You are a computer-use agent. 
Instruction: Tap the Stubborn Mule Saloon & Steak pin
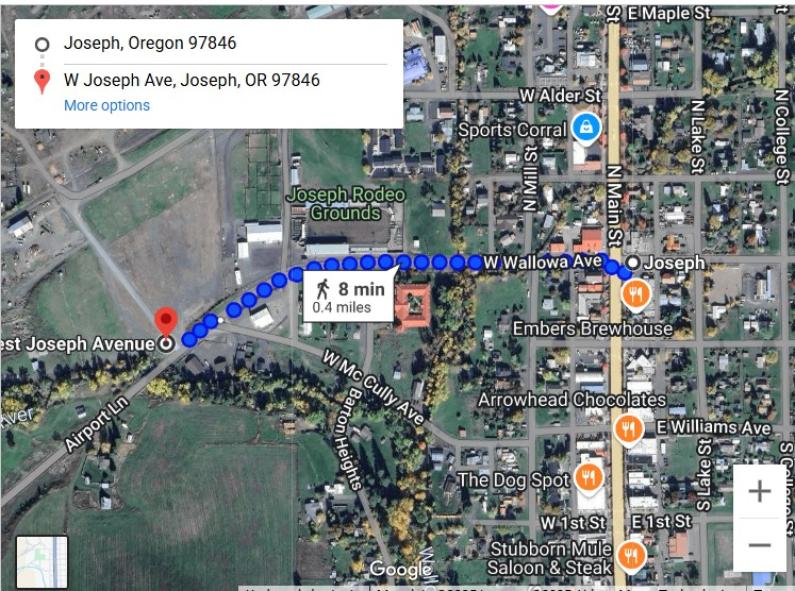tap(631, 553)
